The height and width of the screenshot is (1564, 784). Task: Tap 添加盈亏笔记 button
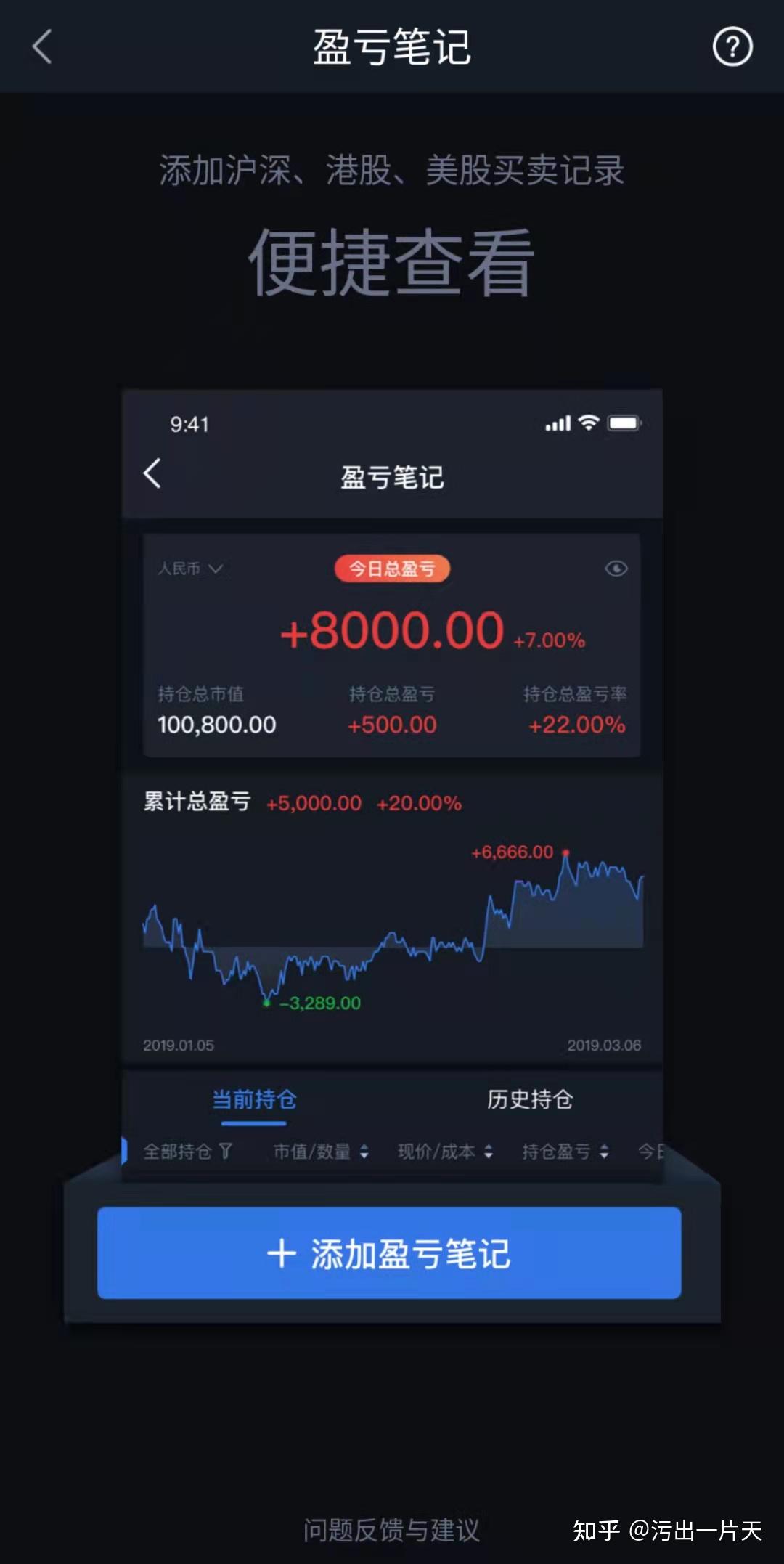[389, 1253]
